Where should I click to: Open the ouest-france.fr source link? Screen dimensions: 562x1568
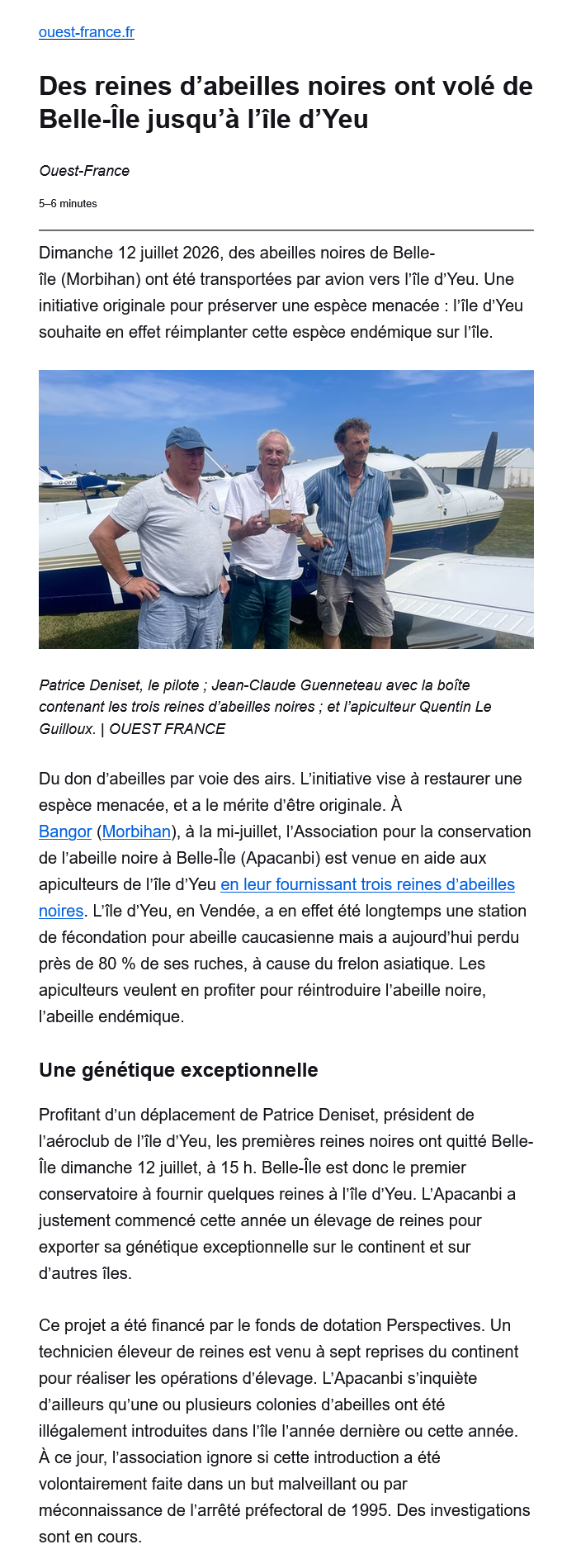(87, 32)
